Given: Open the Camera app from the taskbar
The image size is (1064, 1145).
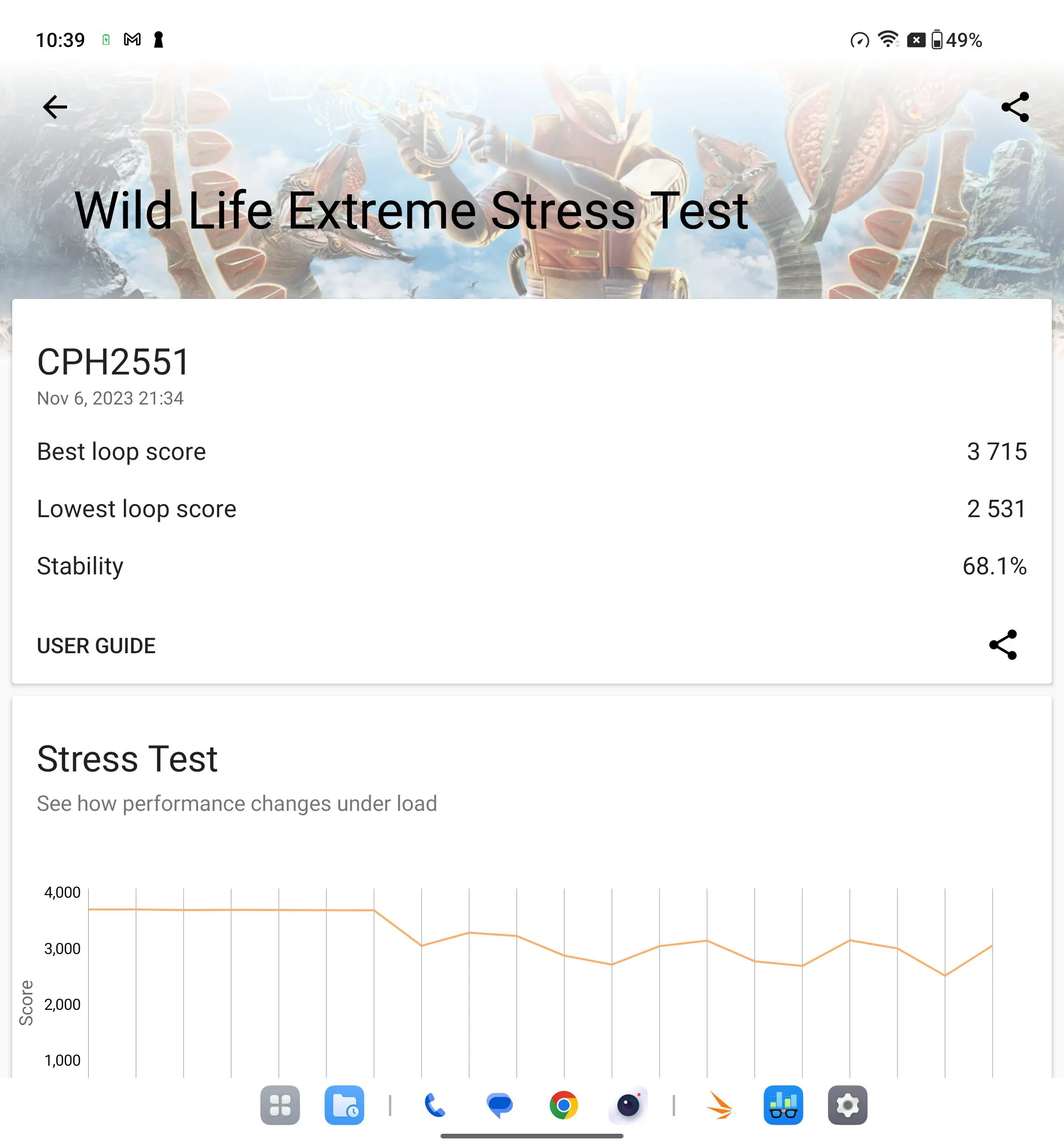Looking at the screenshot, I should pos(628,1105).
